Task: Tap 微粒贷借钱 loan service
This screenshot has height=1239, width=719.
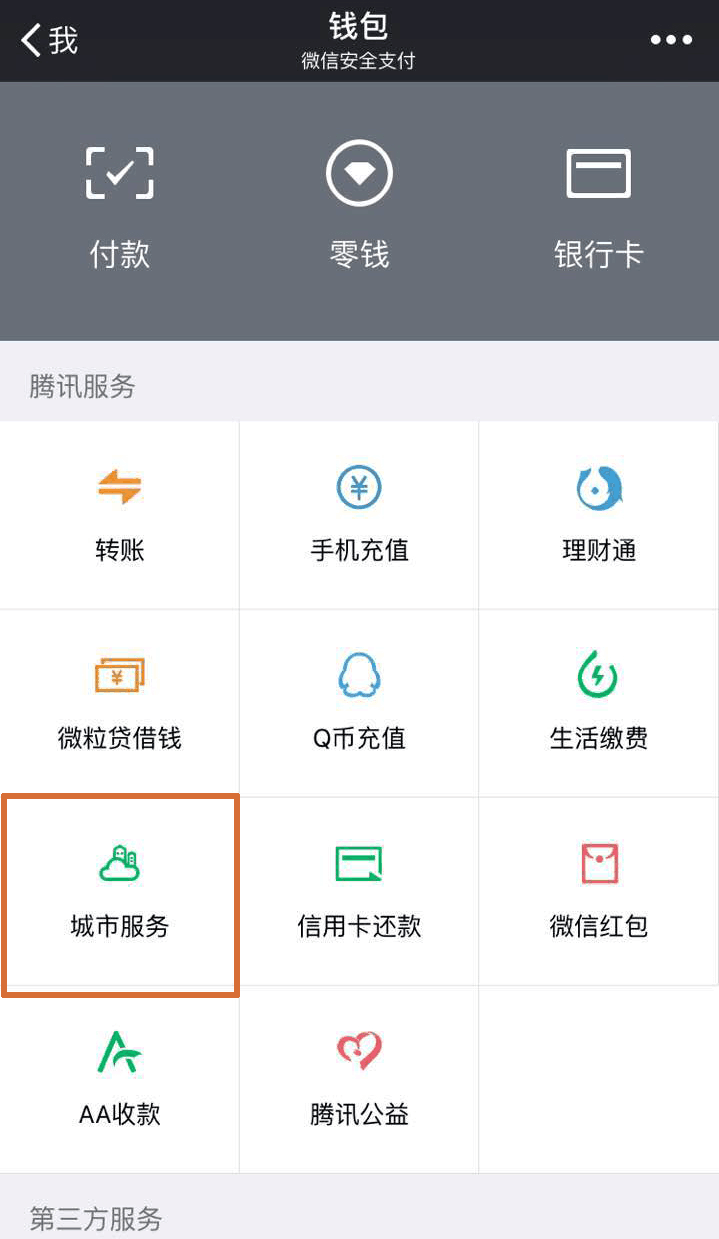Action: (120, 703)
